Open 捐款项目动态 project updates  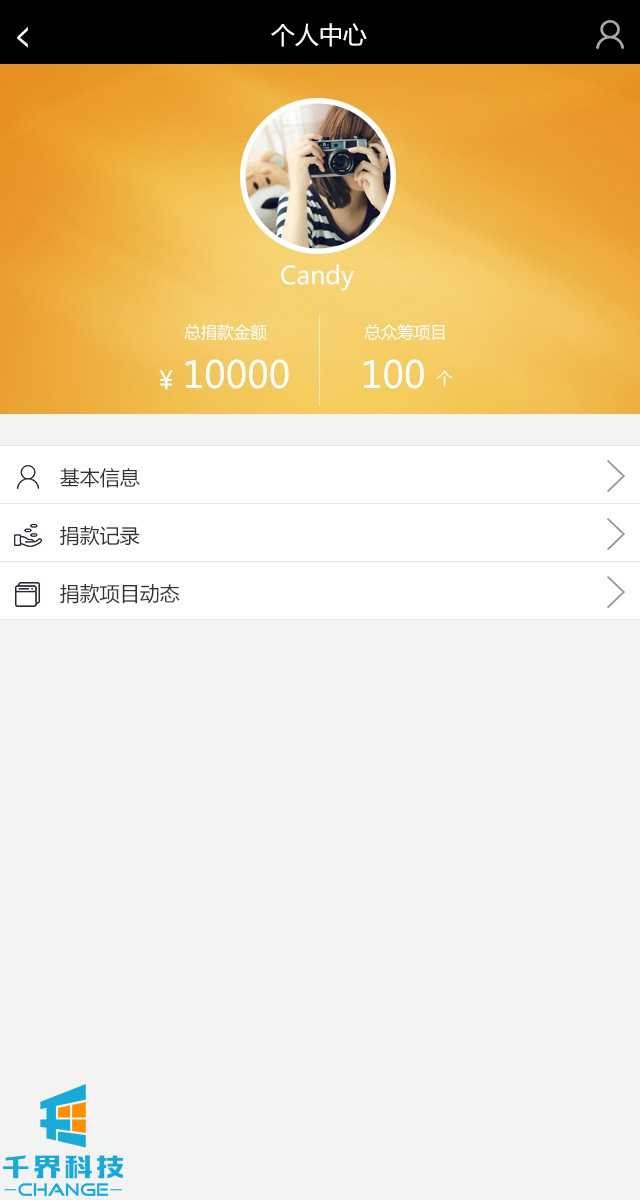(x=320, y=593)
